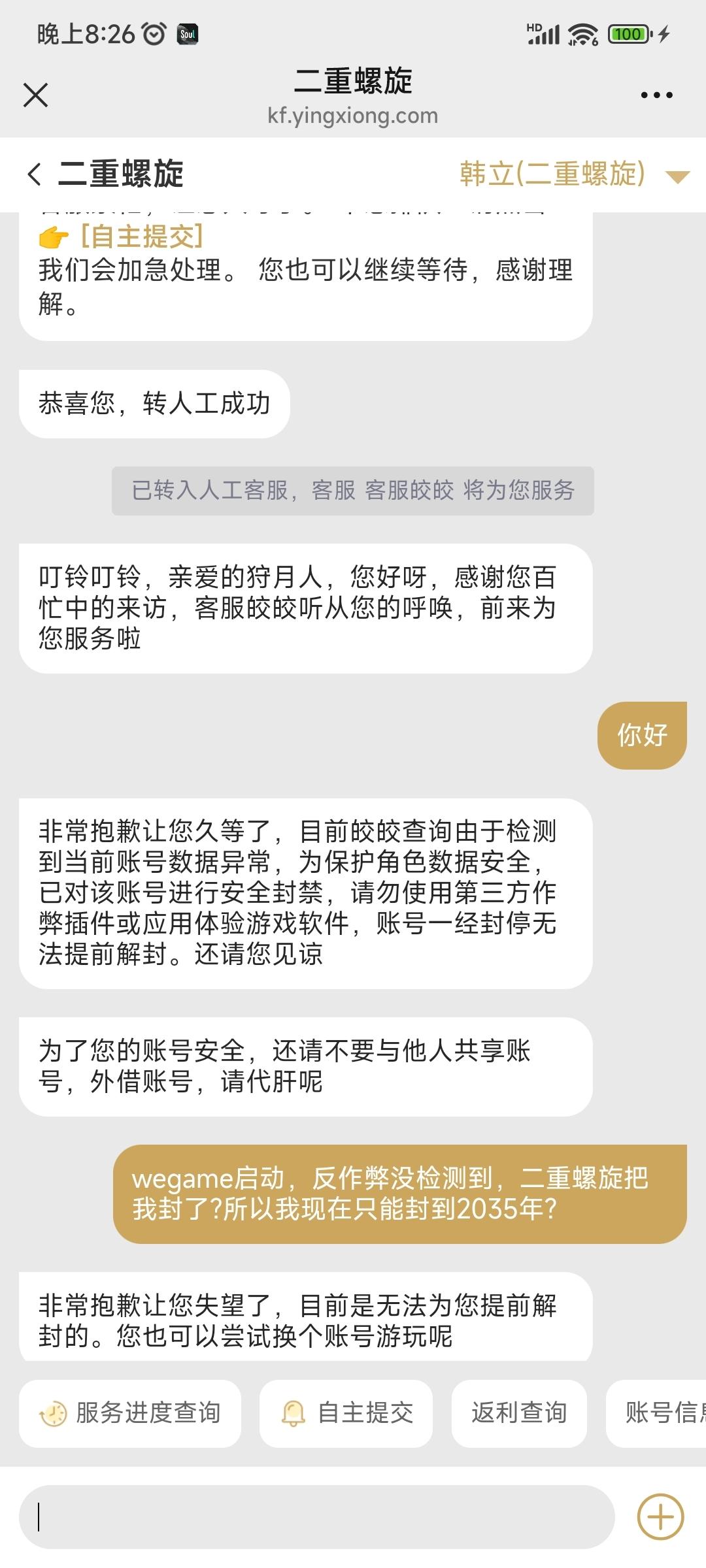706x1568 pixels.
Task: Choose the 自主提交 quick chip
Action: coord(346,1413)
